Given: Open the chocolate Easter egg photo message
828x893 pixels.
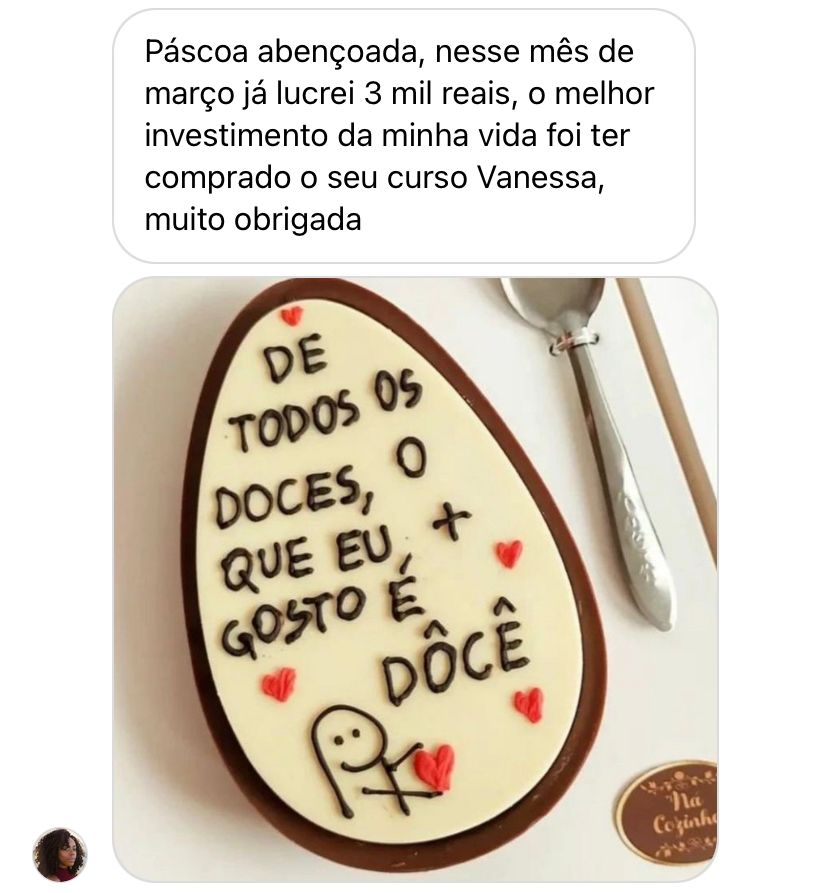Looking at the screenshot, I should 414,578.
